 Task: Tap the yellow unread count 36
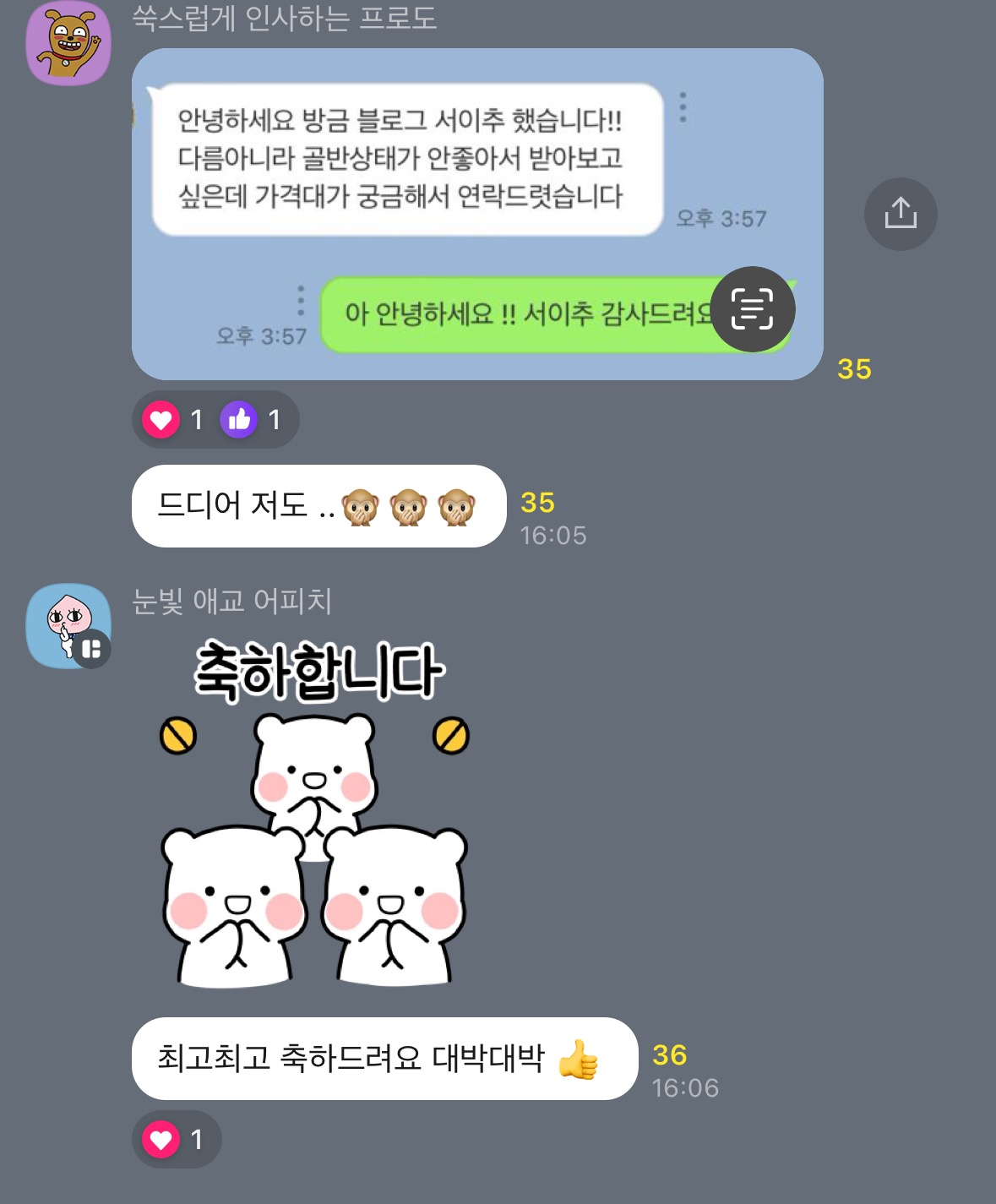tap(671, 1054)
